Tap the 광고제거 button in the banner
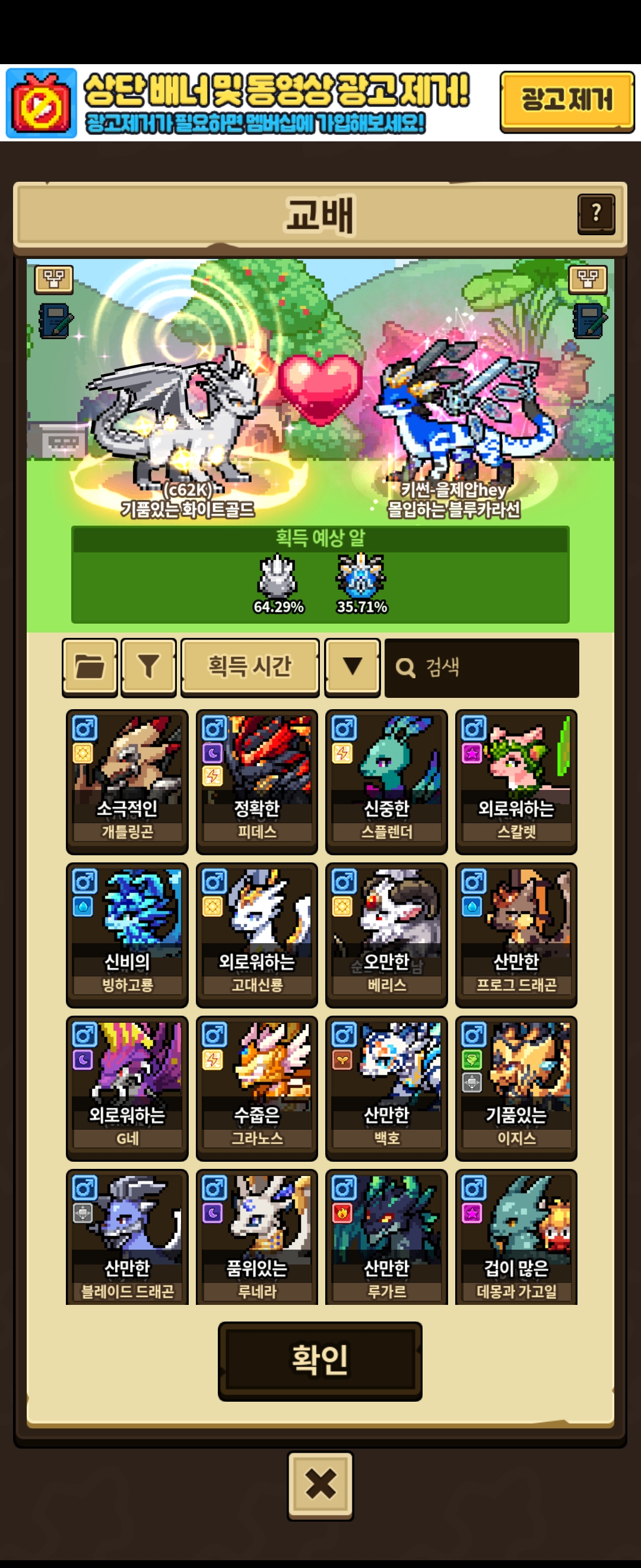Screen dimensions: 641x1568 (x=567, y=102)
